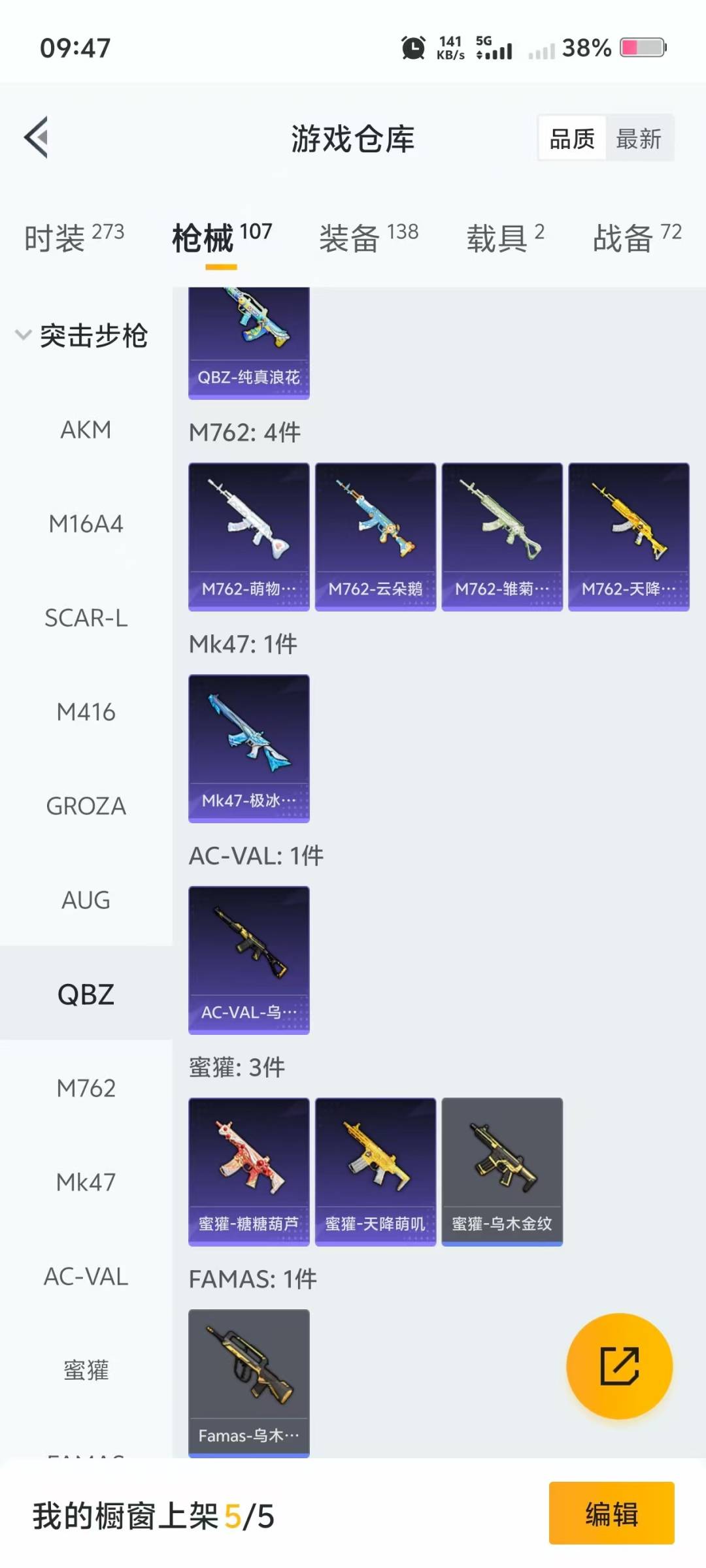View the Mk47-极冰 skin tile
The width and height of the screenshot is (706, 1568).
tap(248, 748)
